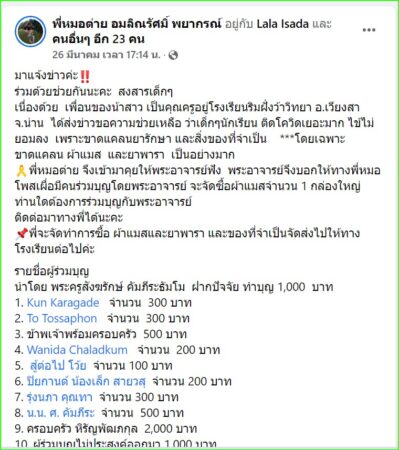
Task: Open the post timestamp 26 มีนาคม
Action: click(106, 55)
